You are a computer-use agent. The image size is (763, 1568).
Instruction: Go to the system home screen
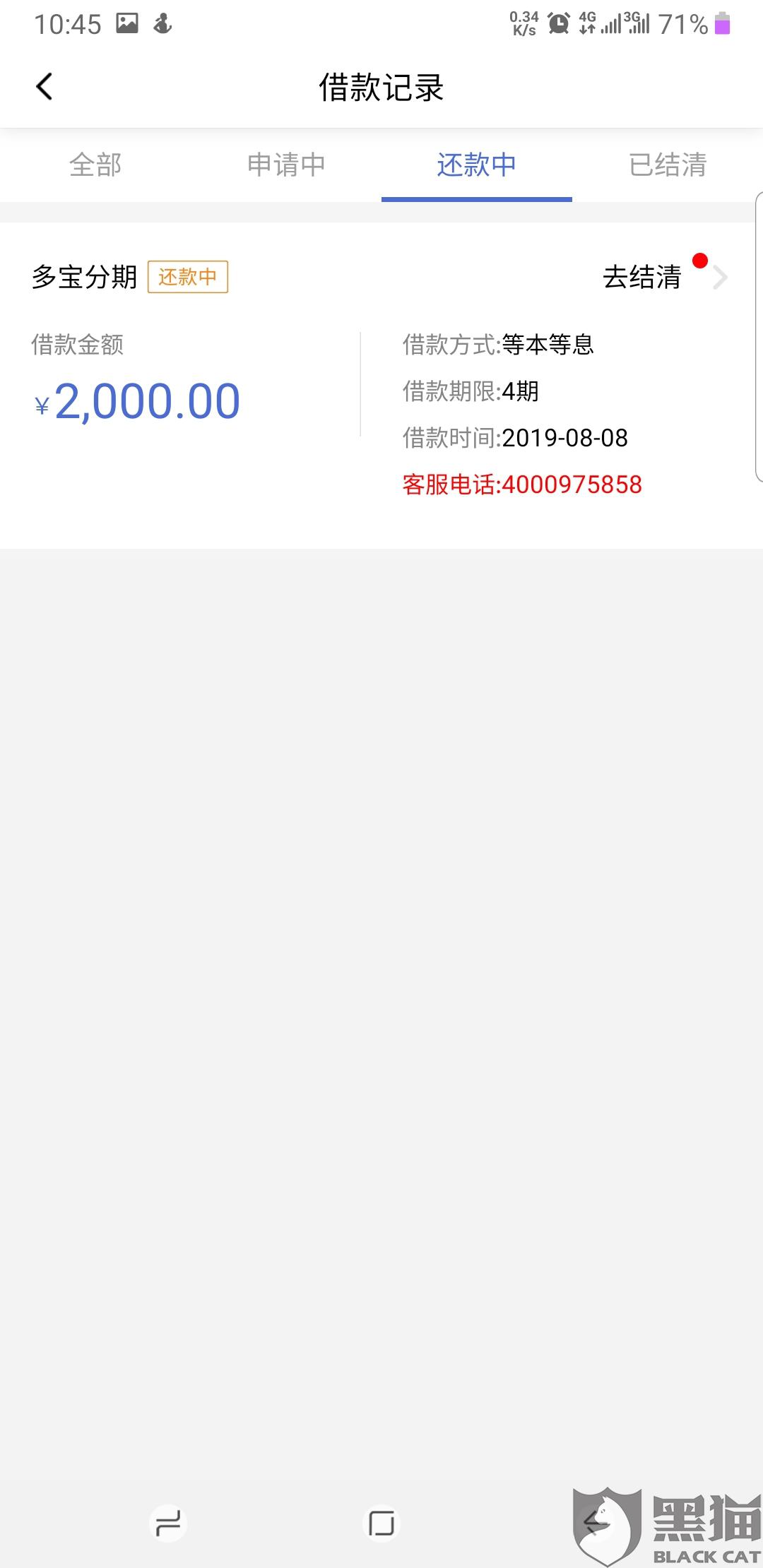(x=381, y=1523)
